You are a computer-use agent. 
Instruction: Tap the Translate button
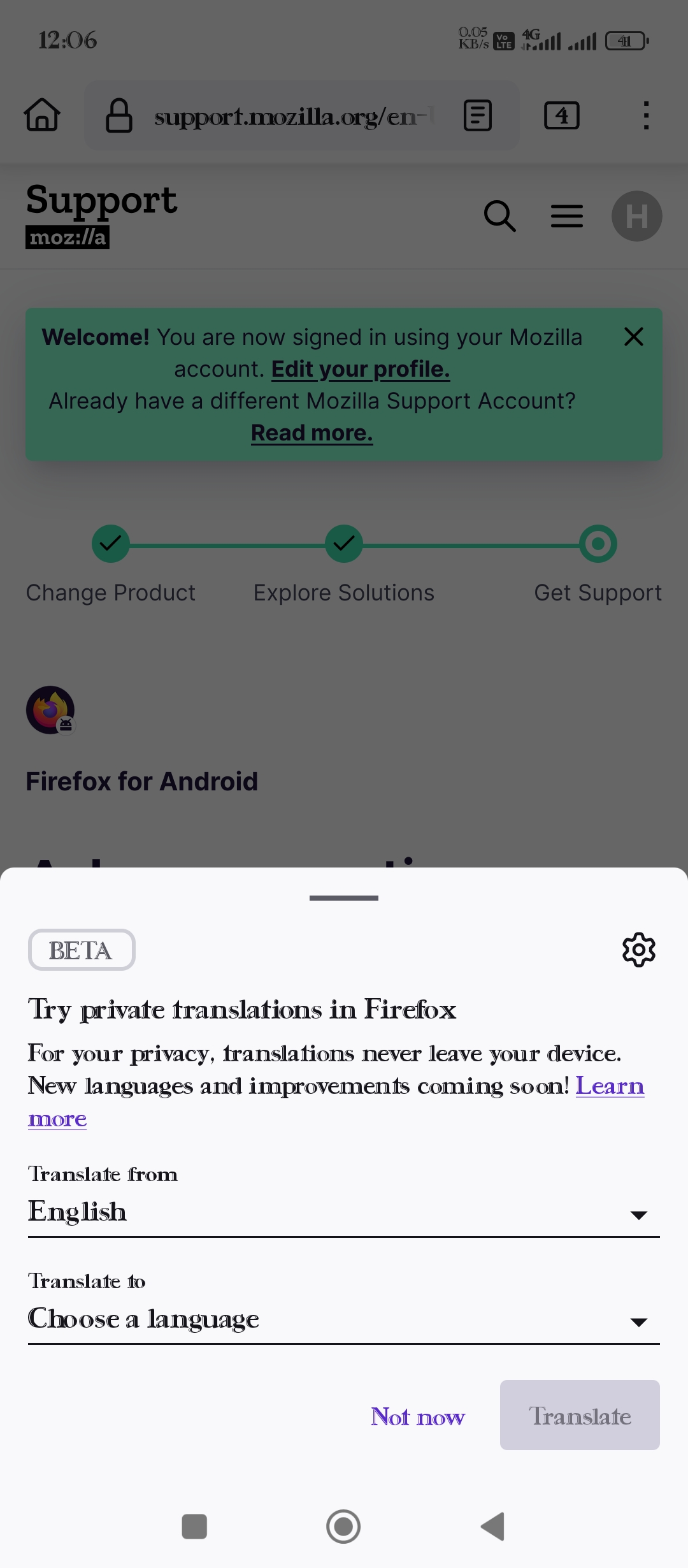coord(580,1415)
